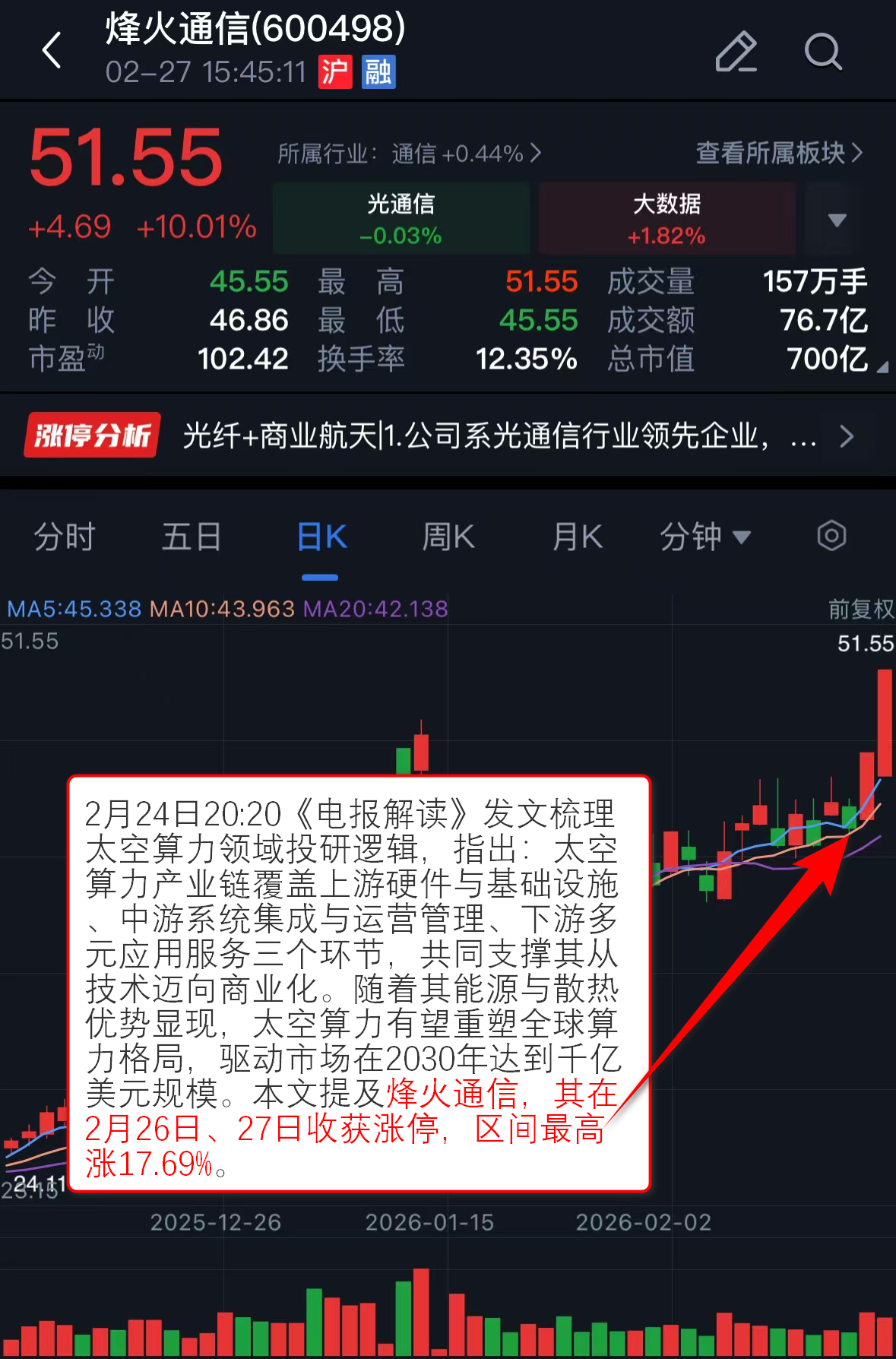
Task: Expand the sector list dropdown arrow
Action: pos(837,220)
